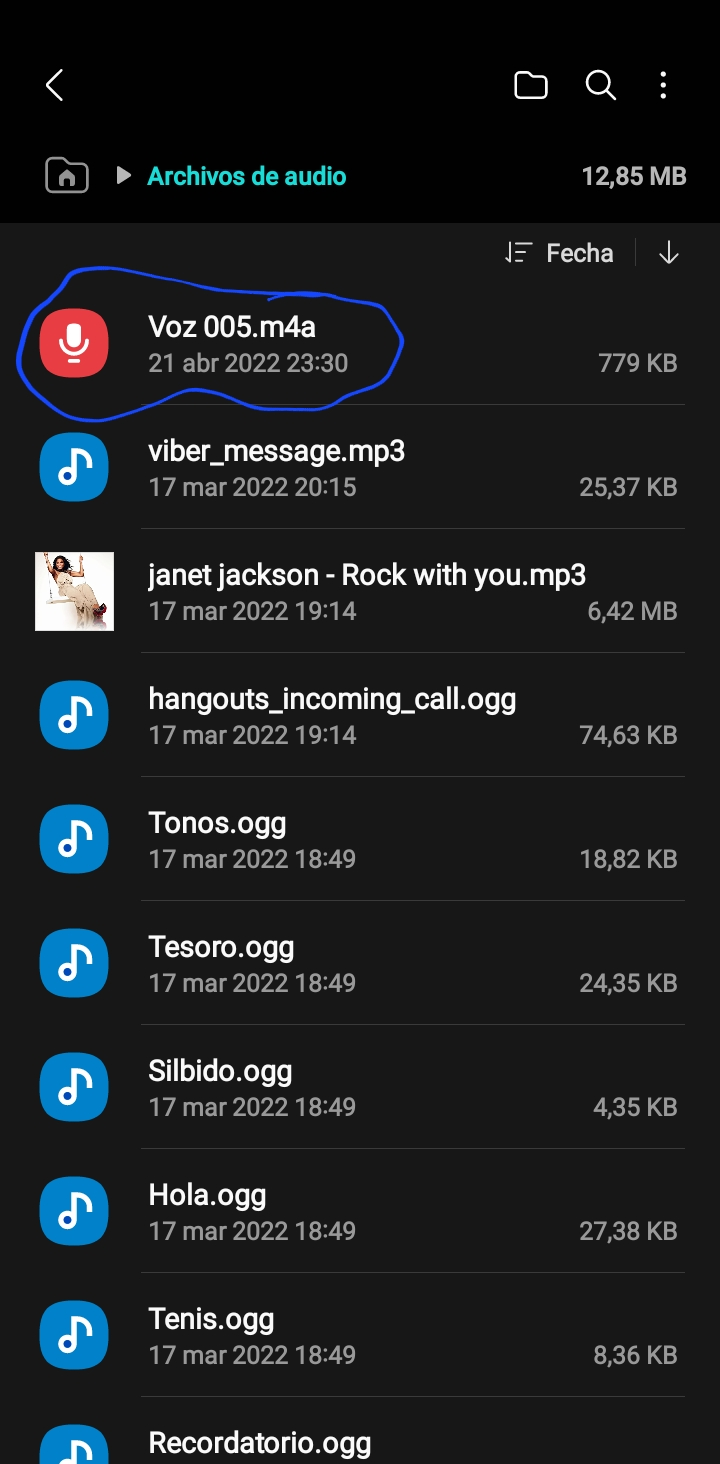Tap the music note icon for Tenis.ogg
The image size is (720, 1464).
pos(74,1335)
